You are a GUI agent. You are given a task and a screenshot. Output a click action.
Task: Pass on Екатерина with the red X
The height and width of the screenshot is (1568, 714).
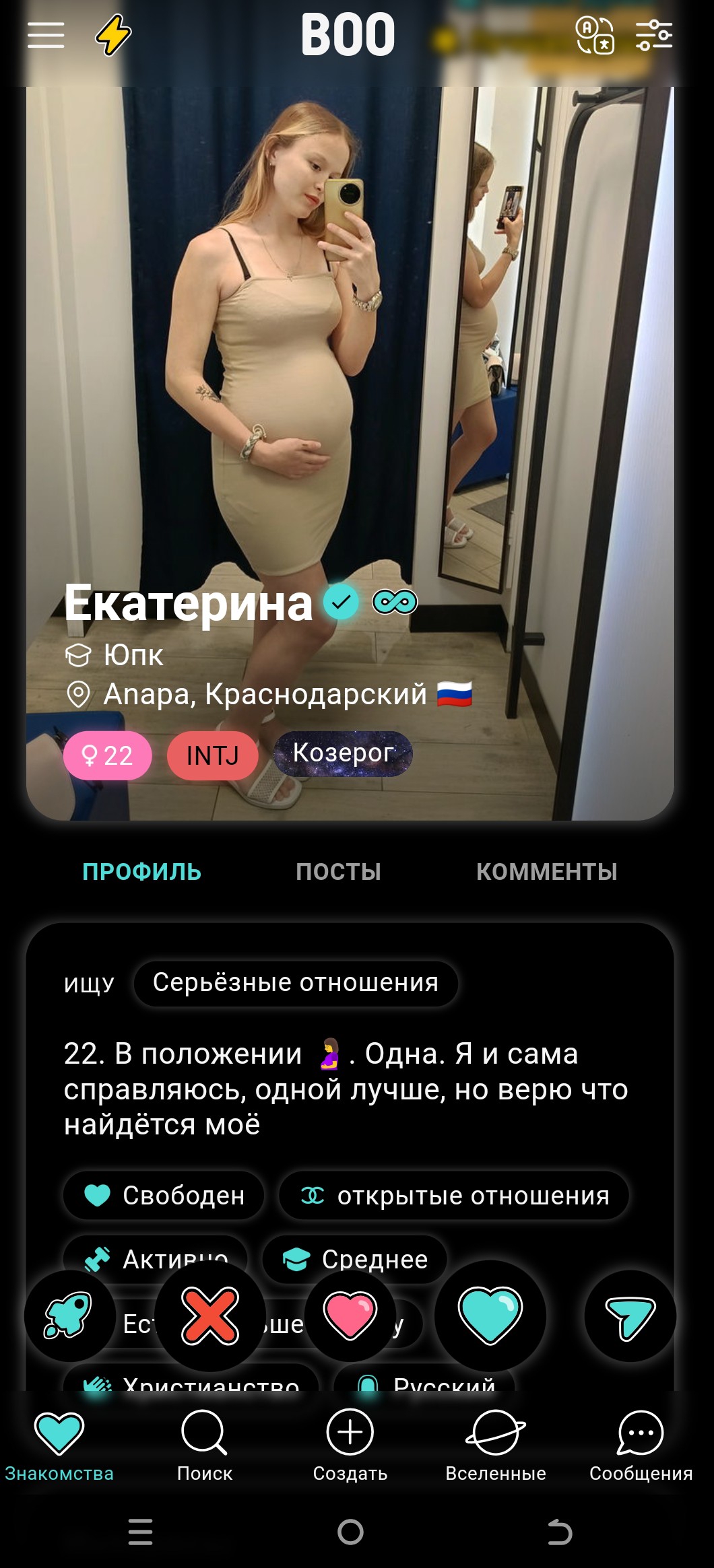click(x=210, y=1316)
